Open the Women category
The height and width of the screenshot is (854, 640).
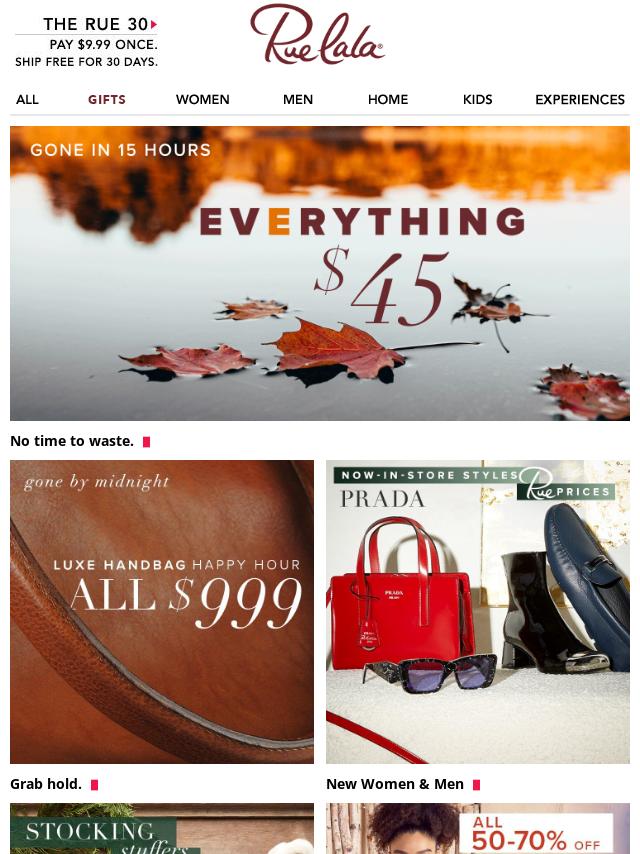click(x=203, y=99)
